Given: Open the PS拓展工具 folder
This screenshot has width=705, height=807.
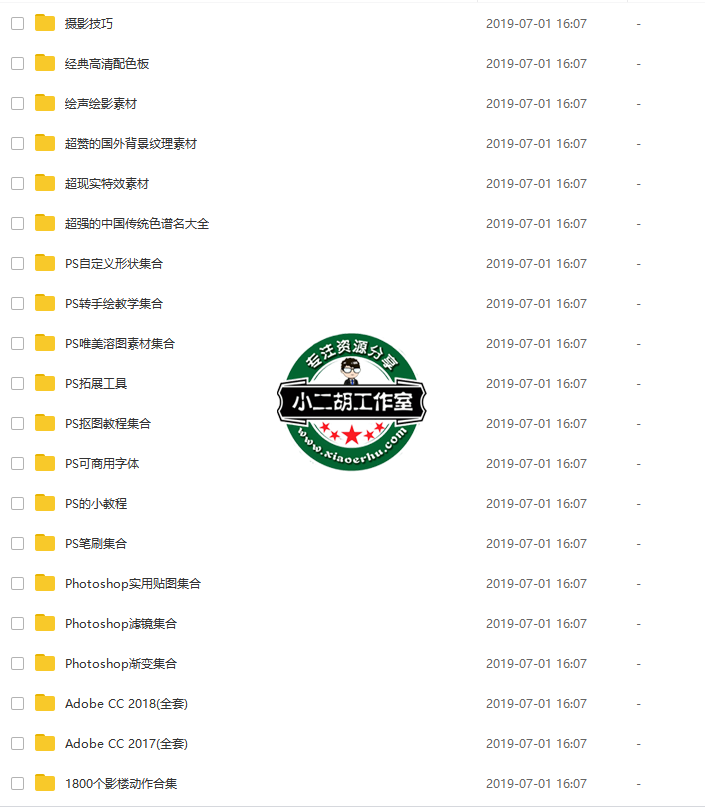Looking at the screenshot, I should click(x=96, y=383).
